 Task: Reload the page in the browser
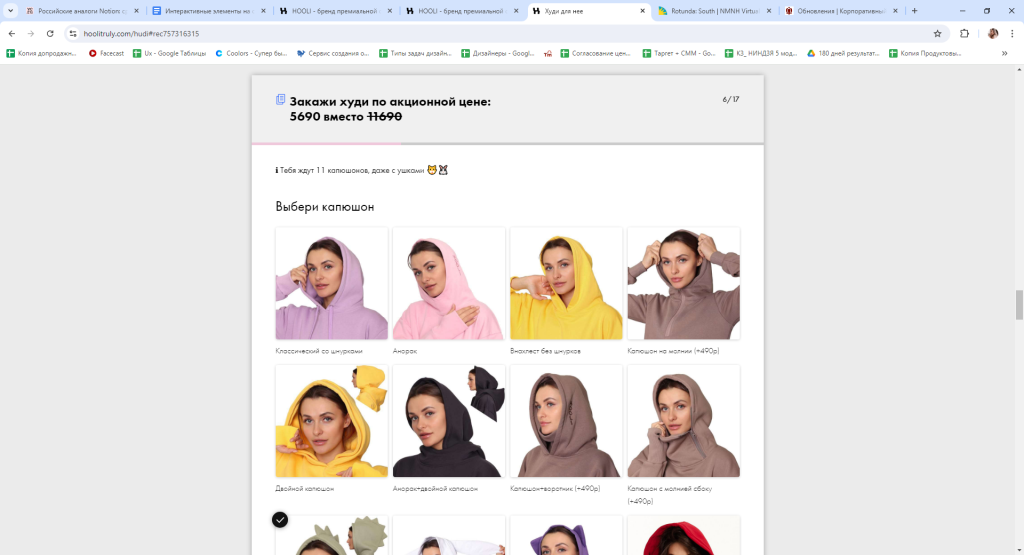pyautogui.click(x=50, y=33)
